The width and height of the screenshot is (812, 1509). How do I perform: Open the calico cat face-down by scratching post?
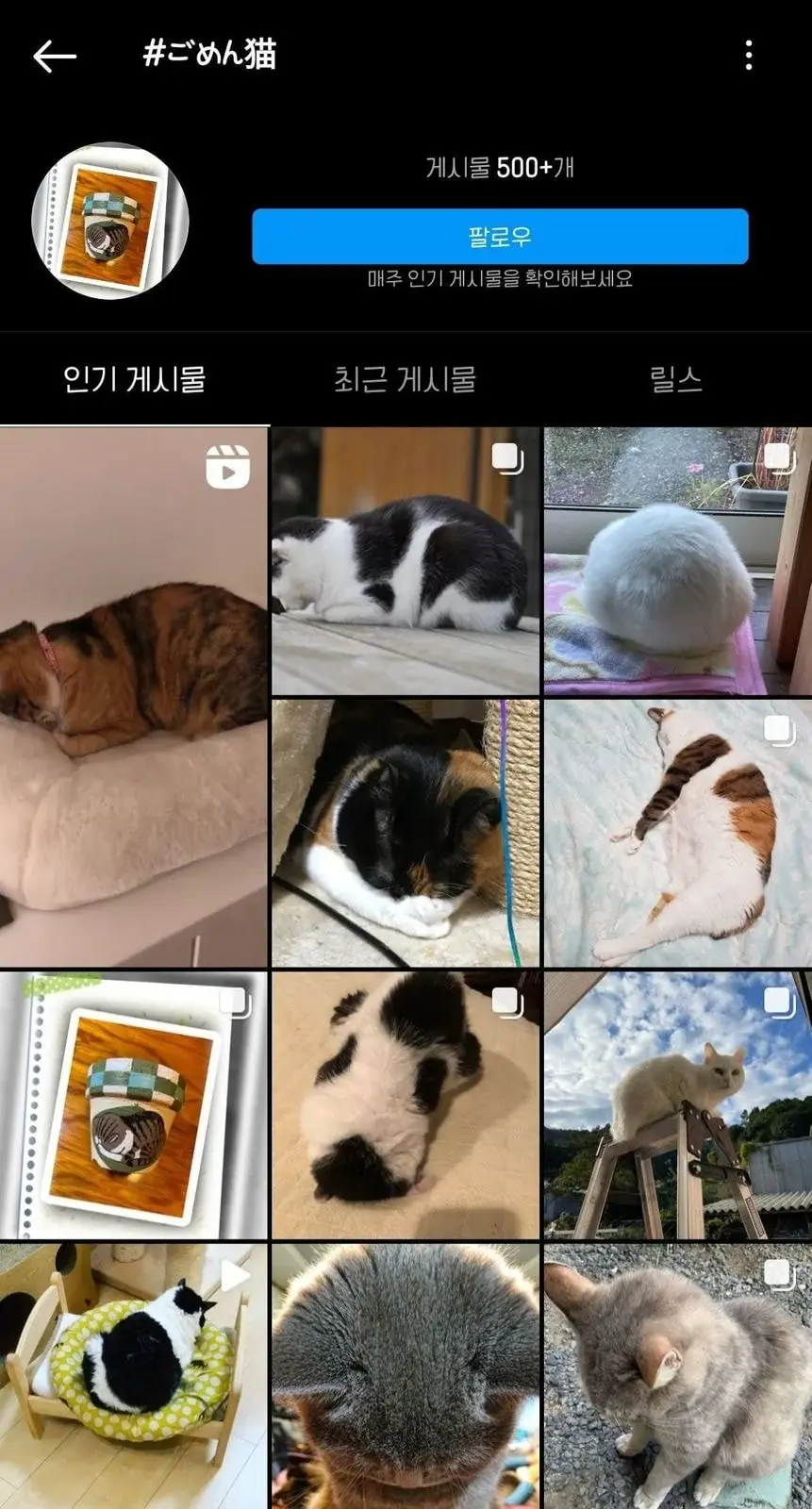pyautogui.click(x=406, y=834)
